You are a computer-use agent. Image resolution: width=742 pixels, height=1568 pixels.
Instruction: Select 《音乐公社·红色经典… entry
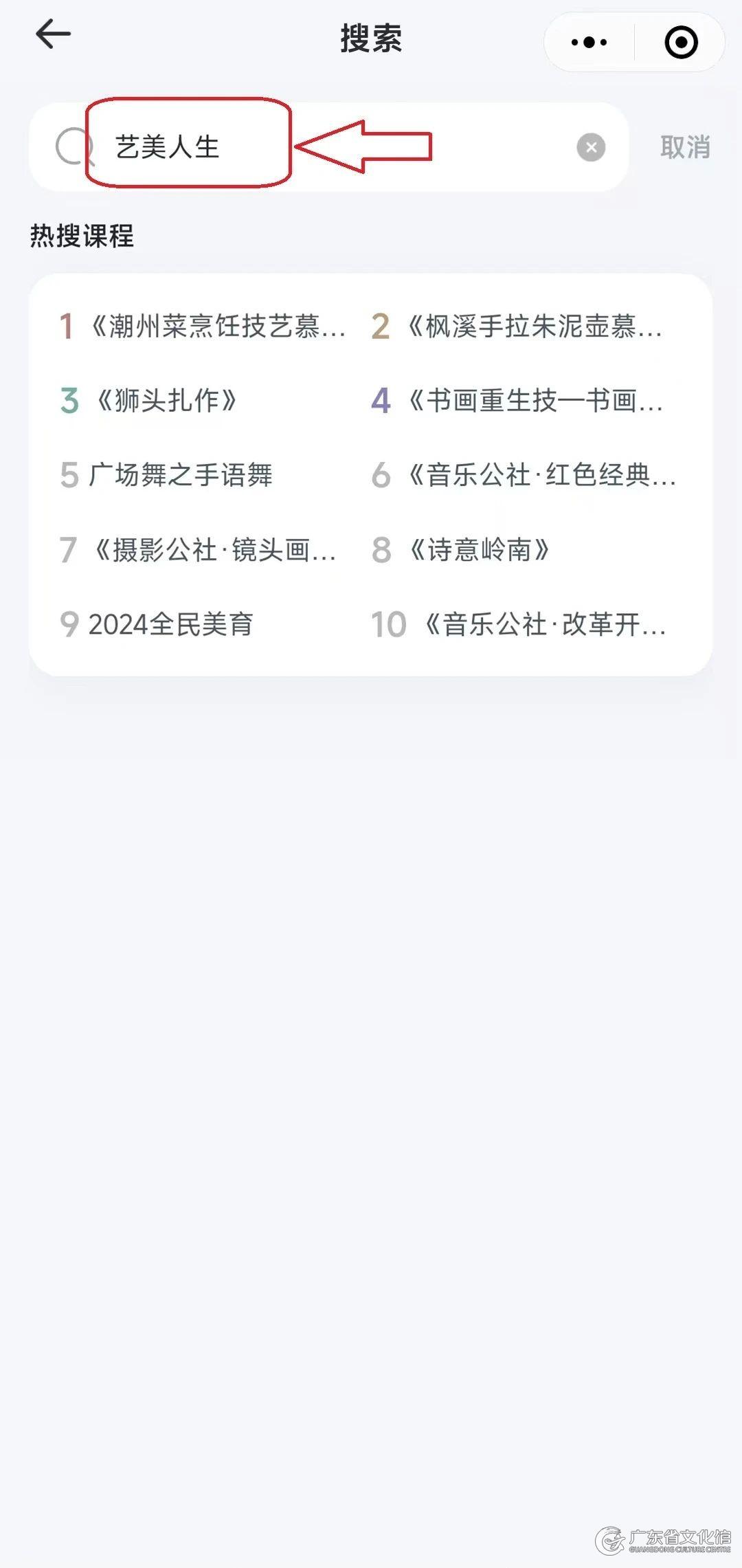click(524, 475)
